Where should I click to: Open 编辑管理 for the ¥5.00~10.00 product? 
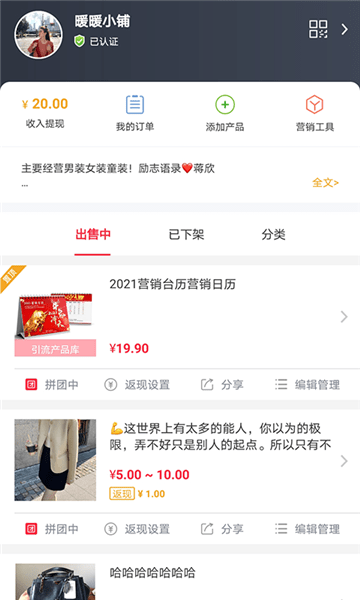click(x=307, y=529)
